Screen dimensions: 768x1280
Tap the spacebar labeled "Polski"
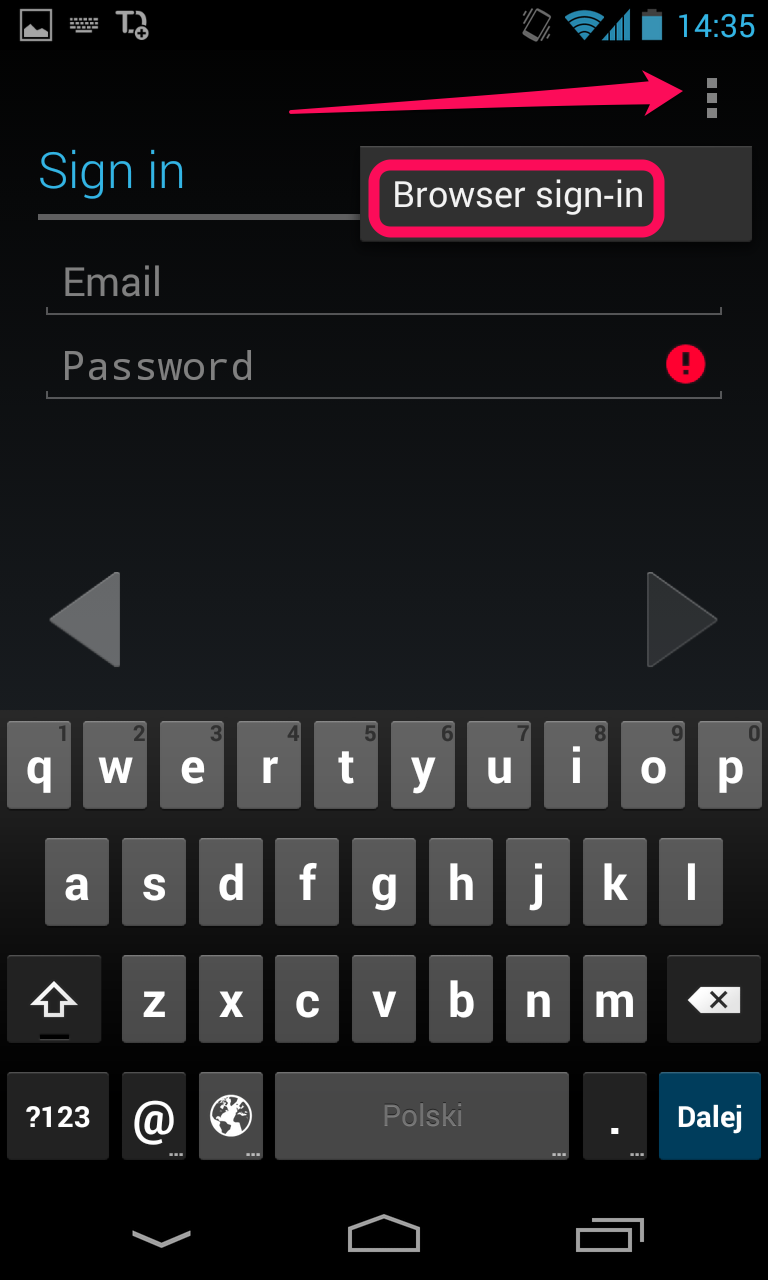pos(422,1115)
